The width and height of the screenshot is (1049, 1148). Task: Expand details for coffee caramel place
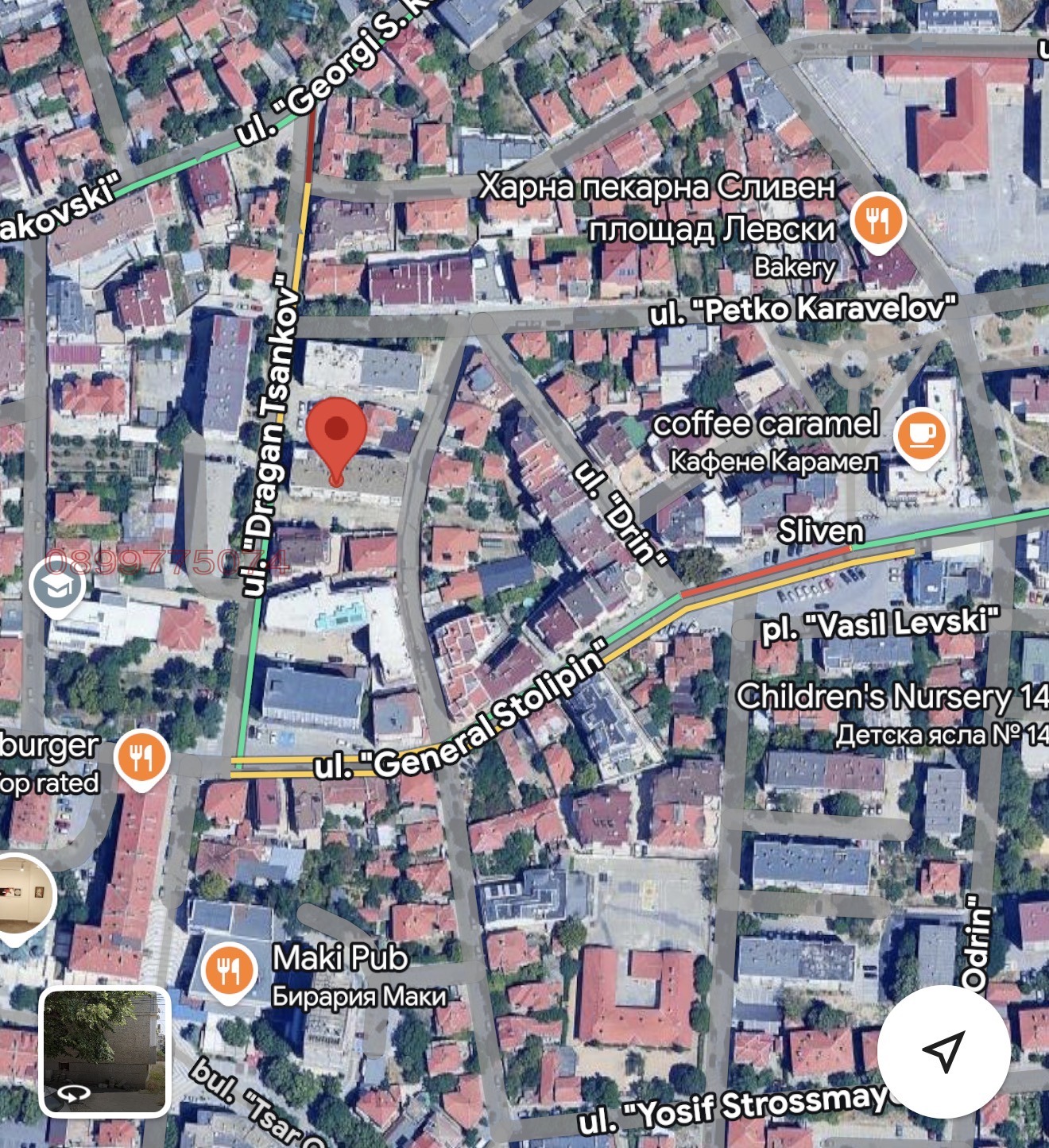(768, 425)
